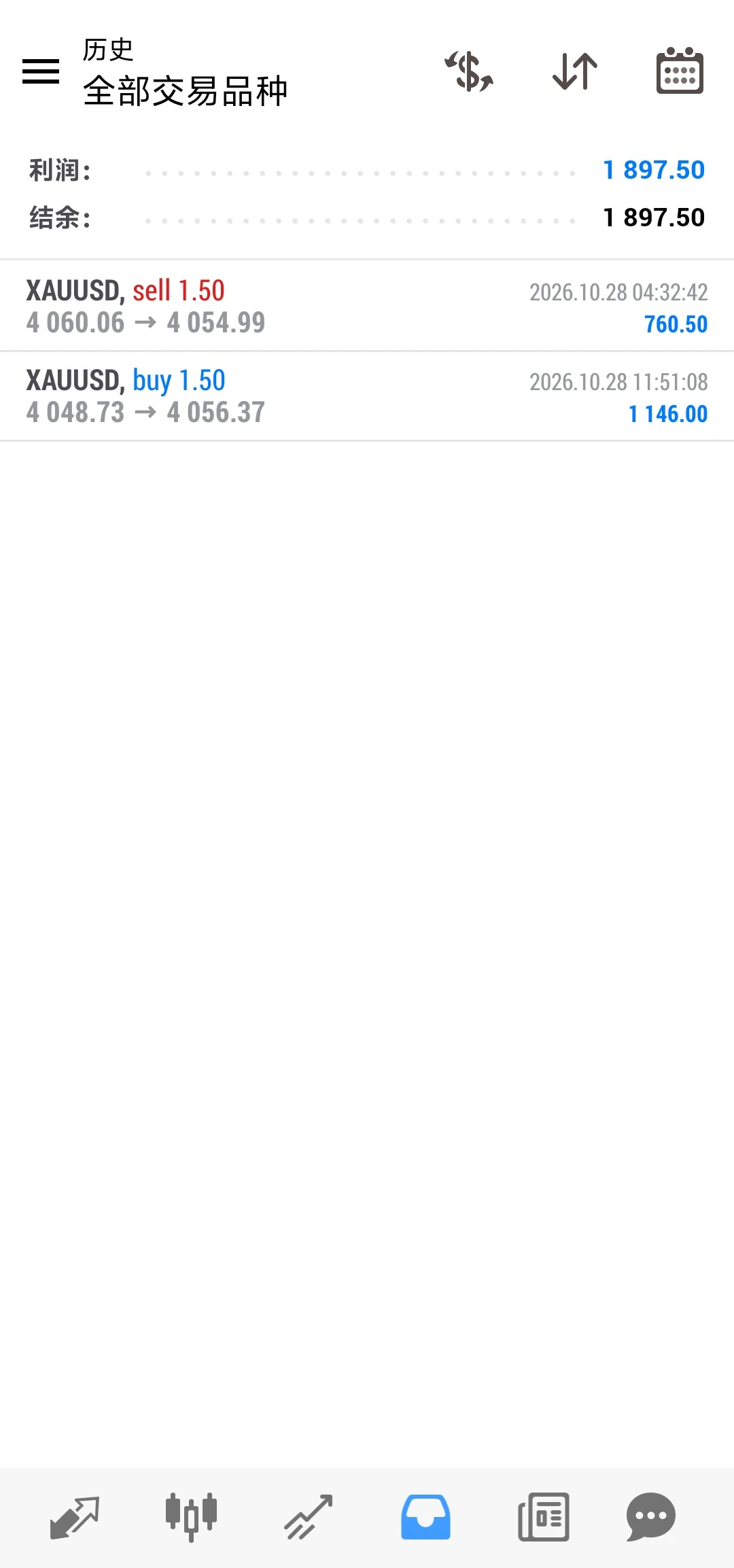The height and width of the screenshot is (1568, 734).
Task: Switch to the news tab
Action: pyautogui.click(x=544, y=1517)
